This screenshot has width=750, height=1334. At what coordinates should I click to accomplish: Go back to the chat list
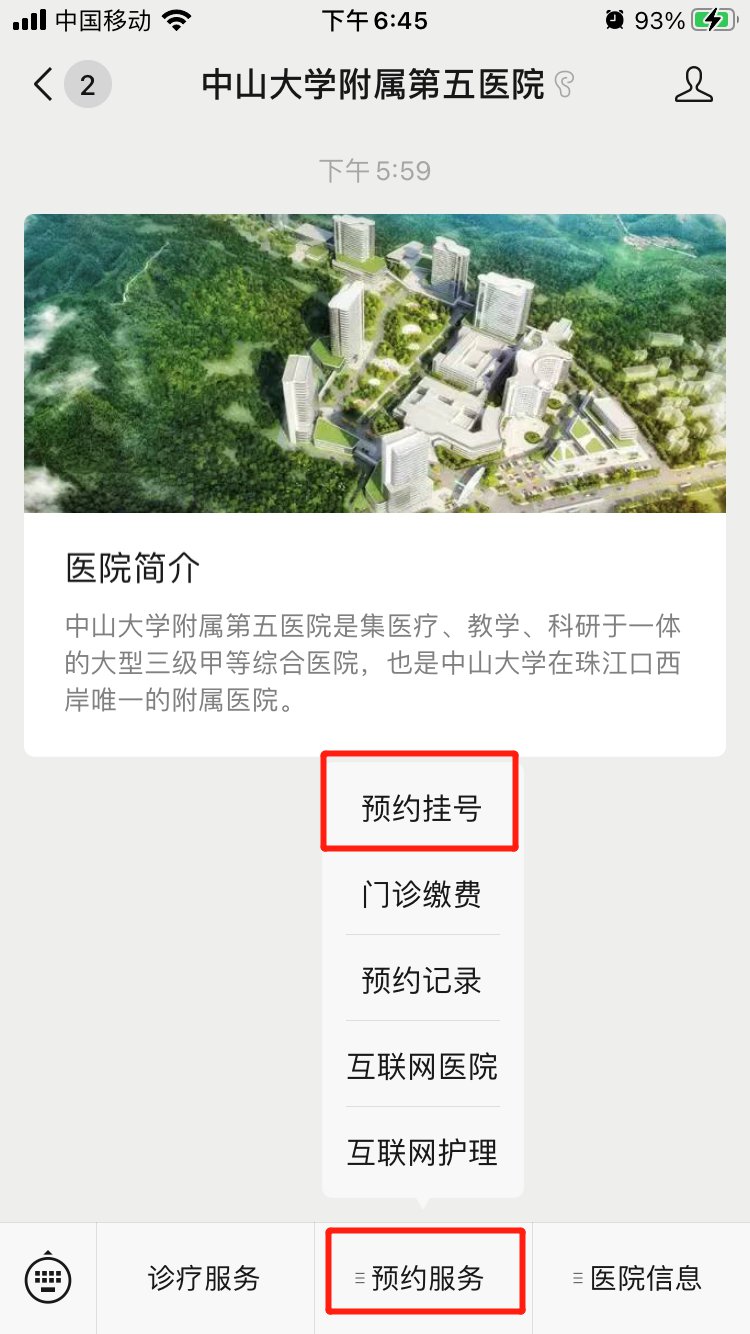(x=43, y=85)
